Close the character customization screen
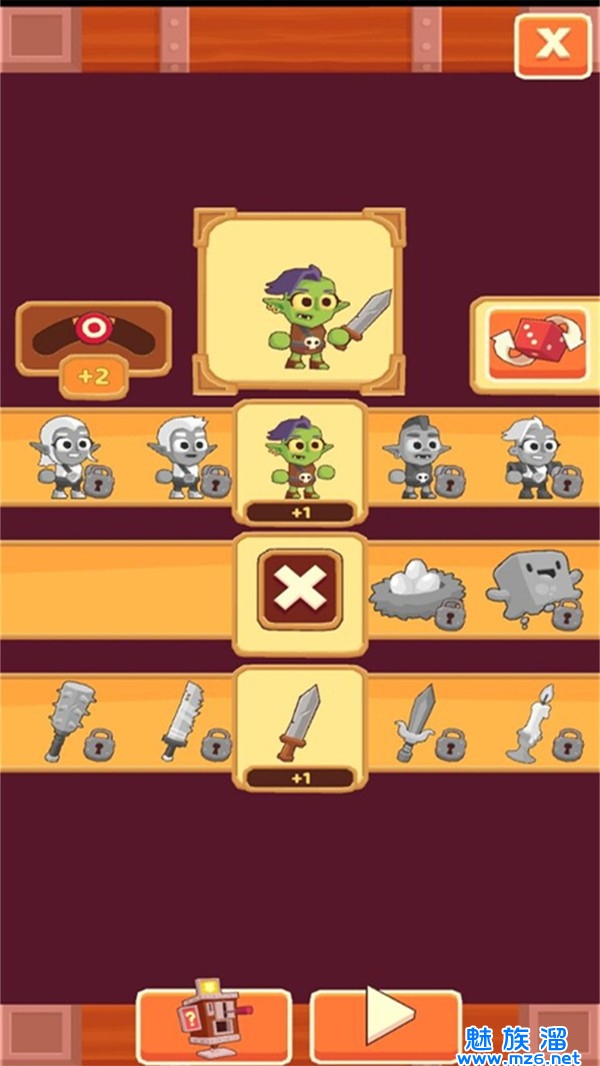600x1066 pixels. 552,45
